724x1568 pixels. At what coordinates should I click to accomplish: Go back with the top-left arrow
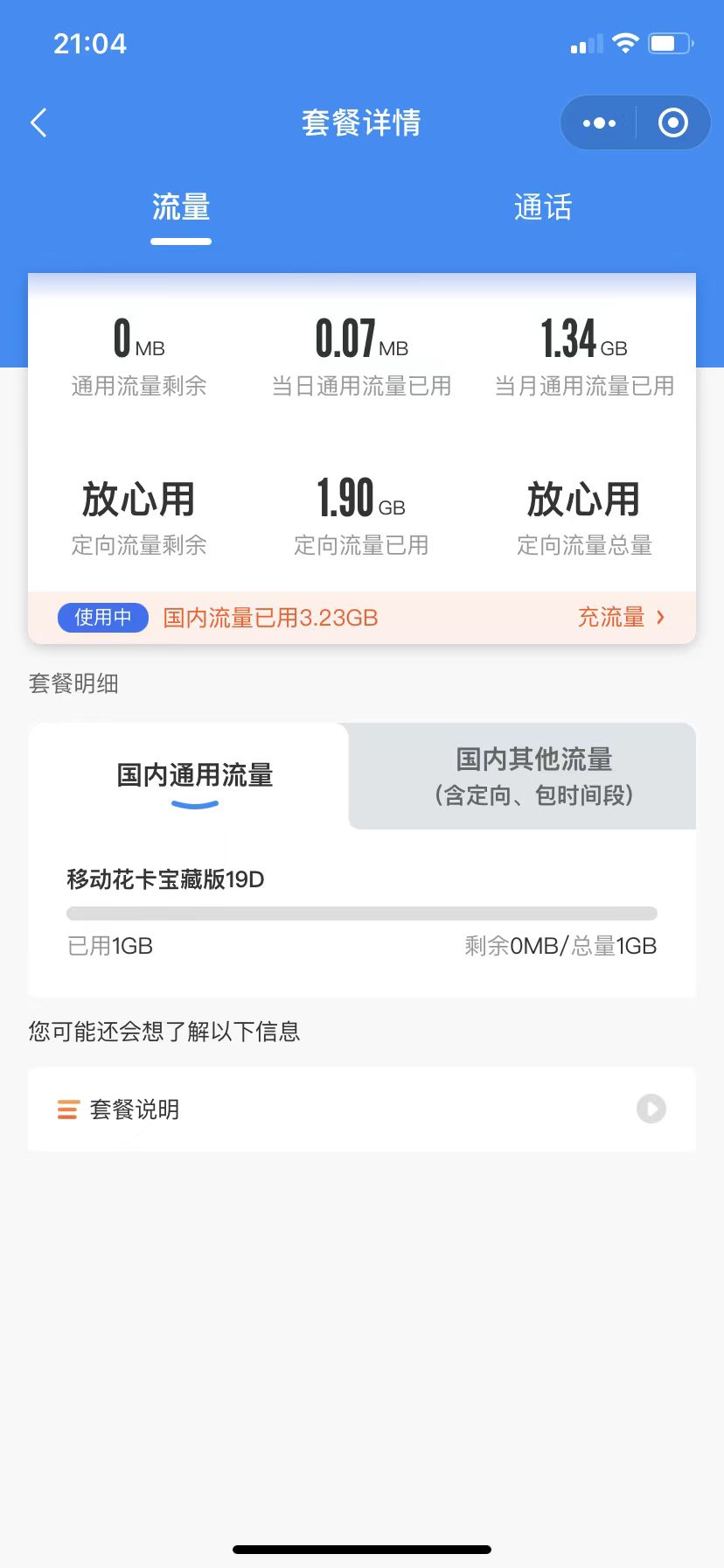point(38,122)
